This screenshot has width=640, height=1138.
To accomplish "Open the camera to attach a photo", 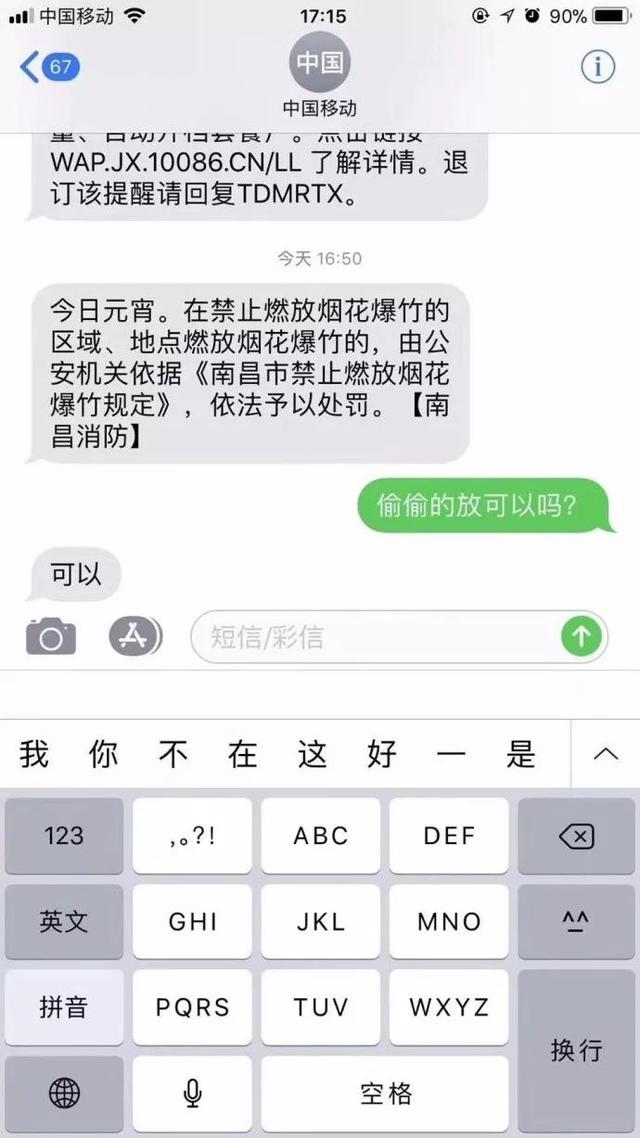I will pos(51,636).
